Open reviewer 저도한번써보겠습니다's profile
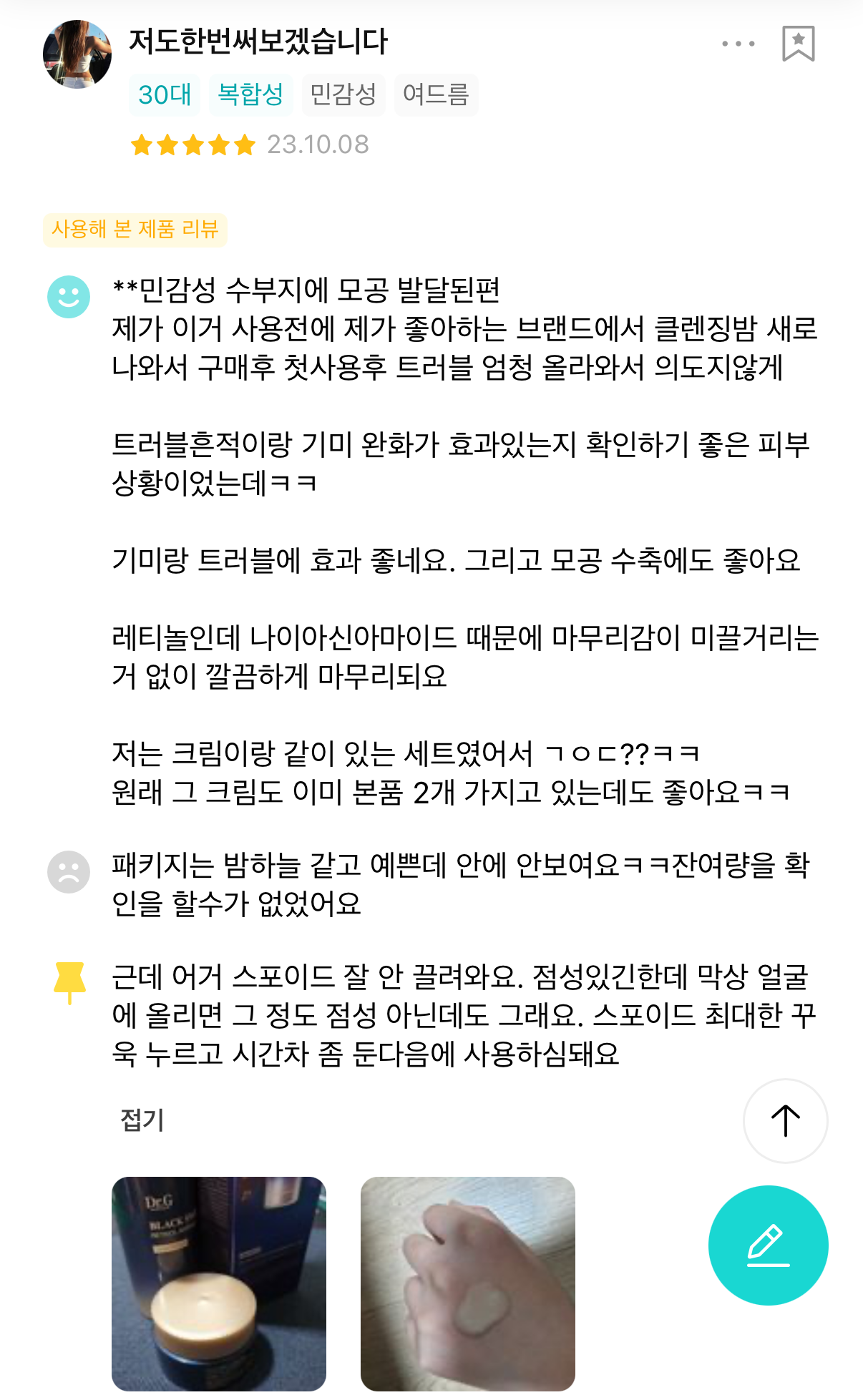The height and width of the screenshot is (1400, 863). (x=258, y=41)
